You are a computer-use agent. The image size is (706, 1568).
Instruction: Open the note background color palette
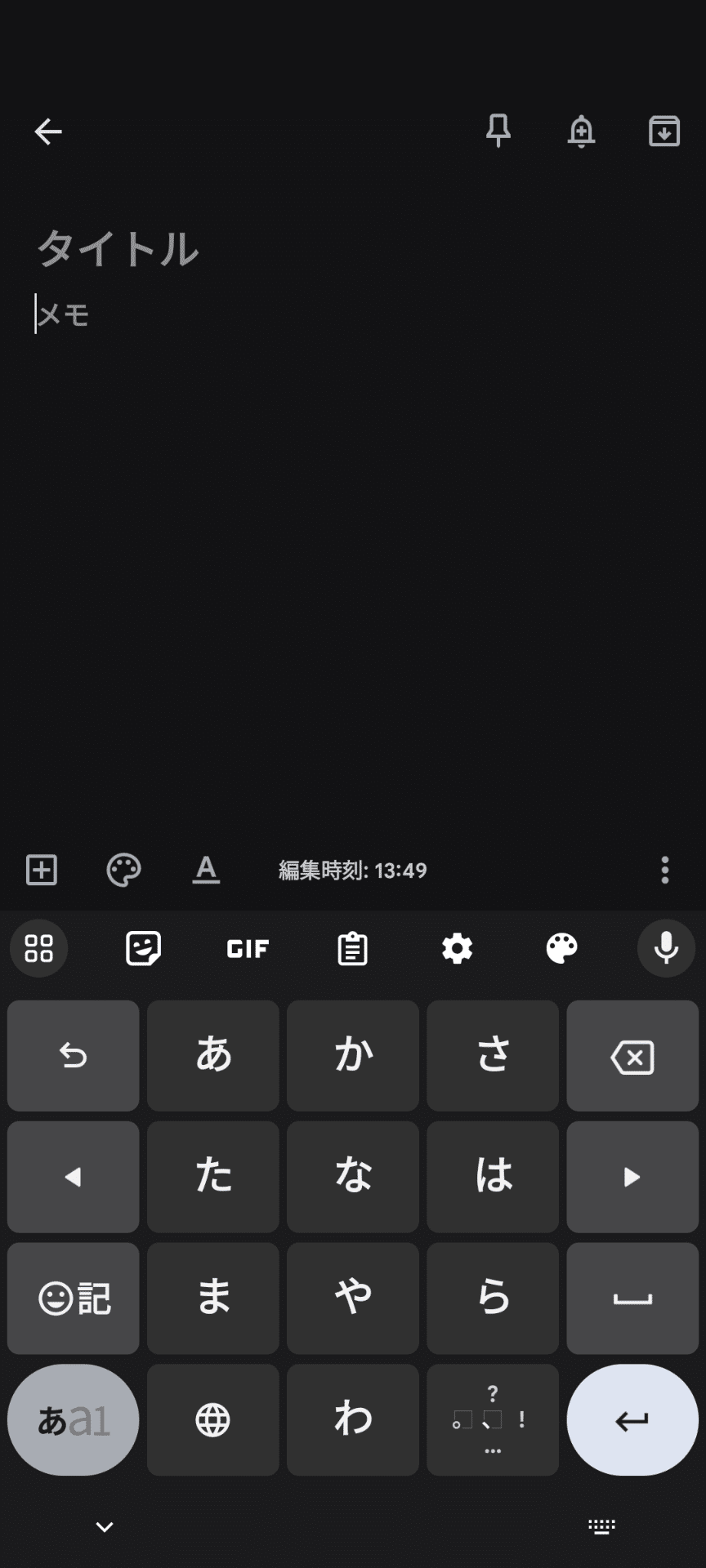coord(124,870)
